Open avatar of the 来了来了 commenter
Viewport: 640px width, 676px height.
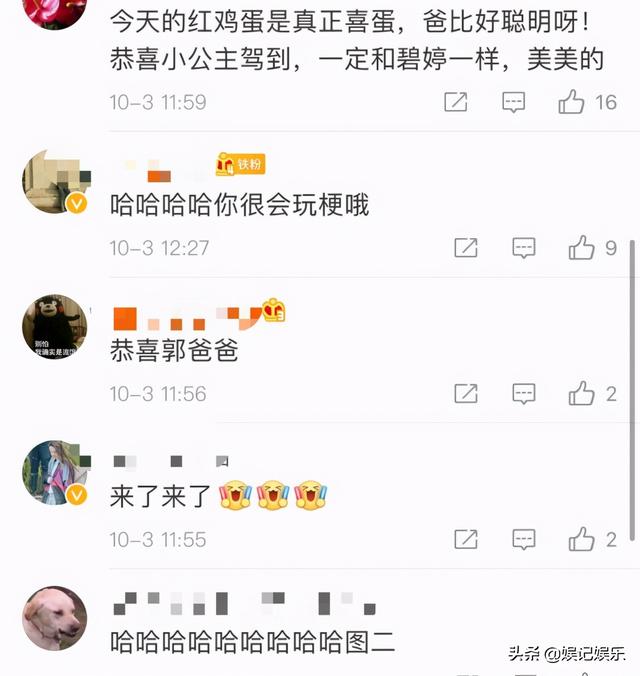(55, 472)
